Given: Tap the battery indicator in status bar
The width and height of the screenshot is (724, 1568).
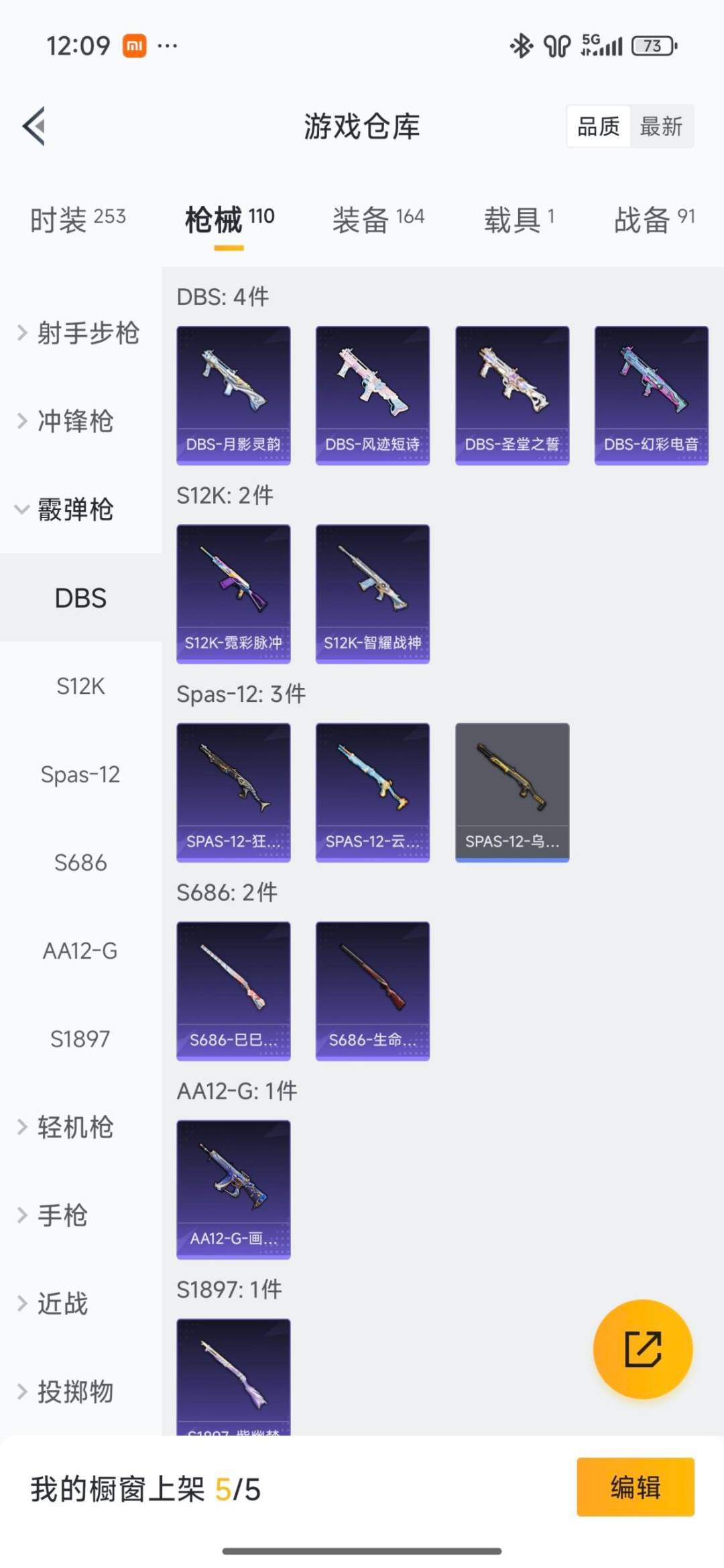Looking at the screenshot, I should pos(654,46).
